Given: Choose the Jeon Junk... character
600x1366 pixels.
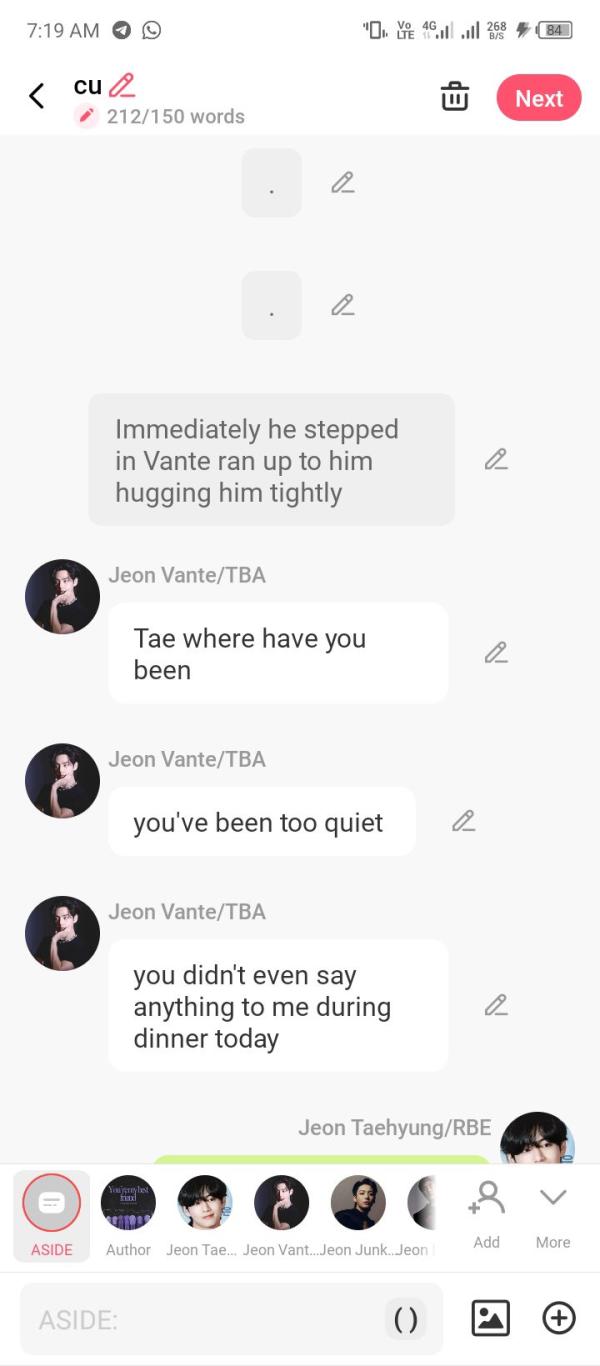Looking at the screenshot, I should (357, 1213).
